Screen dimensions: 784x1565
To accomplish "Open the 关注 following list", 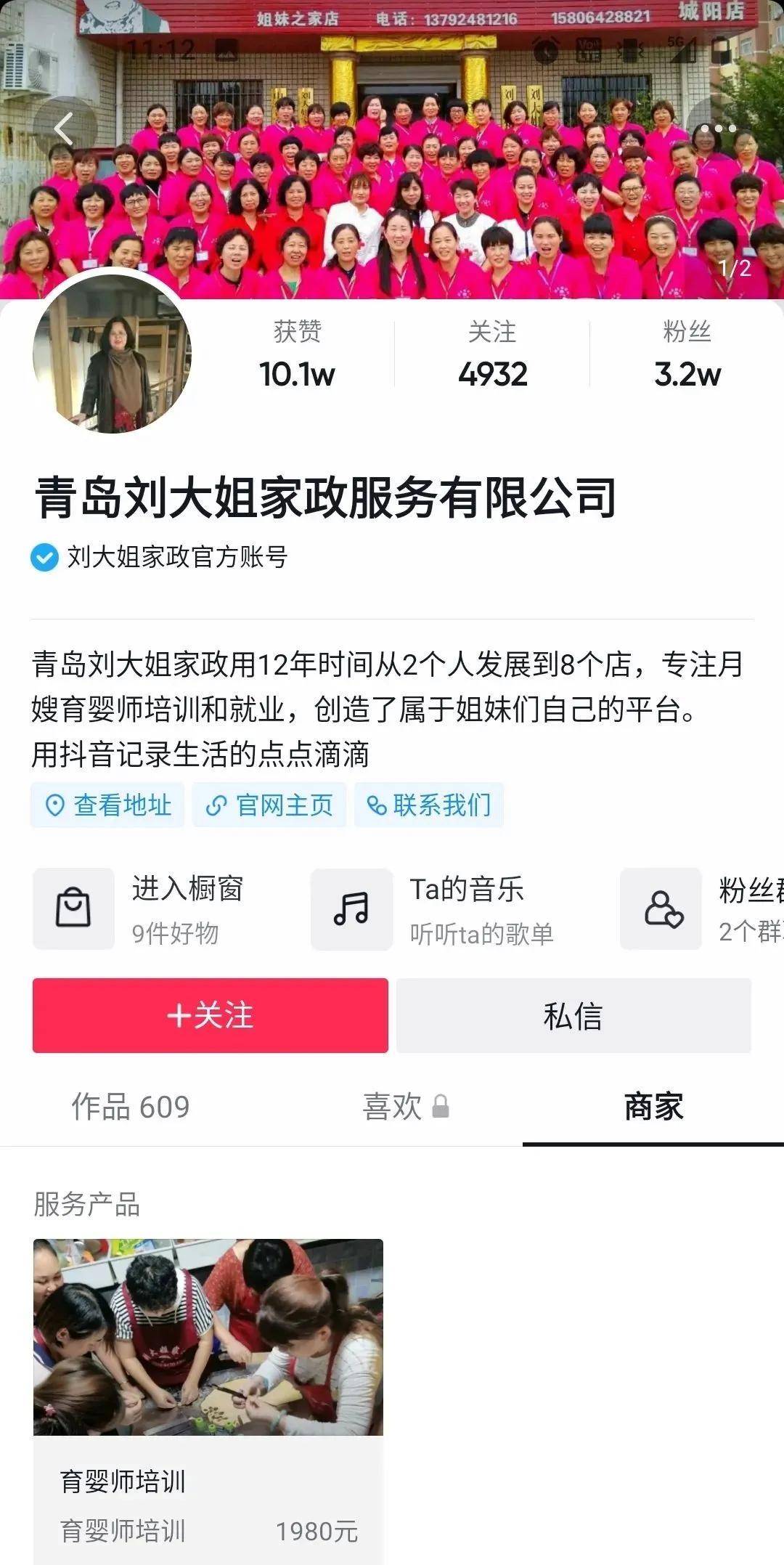I will point(492,356).
